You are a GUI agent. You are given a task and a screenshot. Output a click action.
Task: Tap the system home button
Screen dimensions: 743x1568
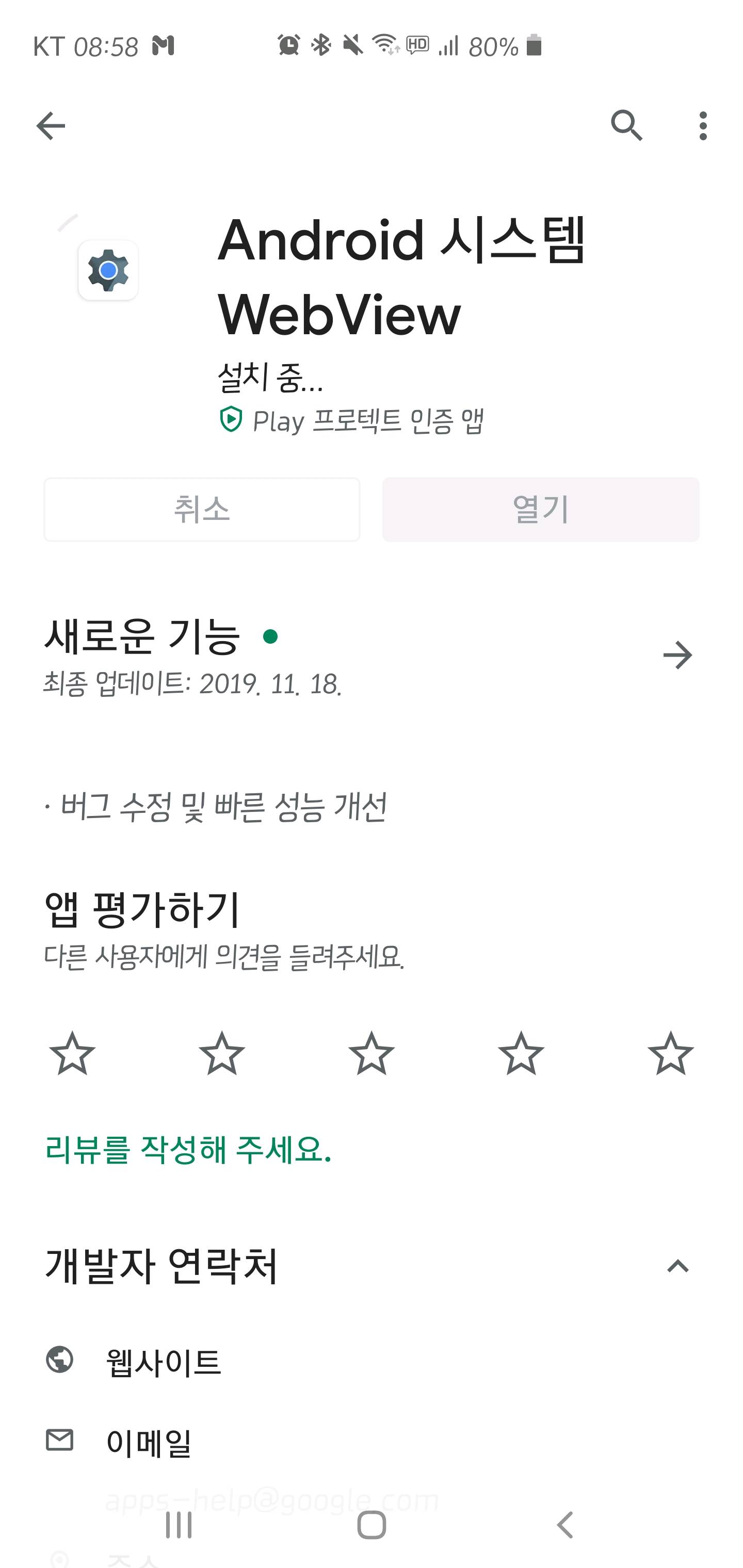click(x=371, y=1525)
